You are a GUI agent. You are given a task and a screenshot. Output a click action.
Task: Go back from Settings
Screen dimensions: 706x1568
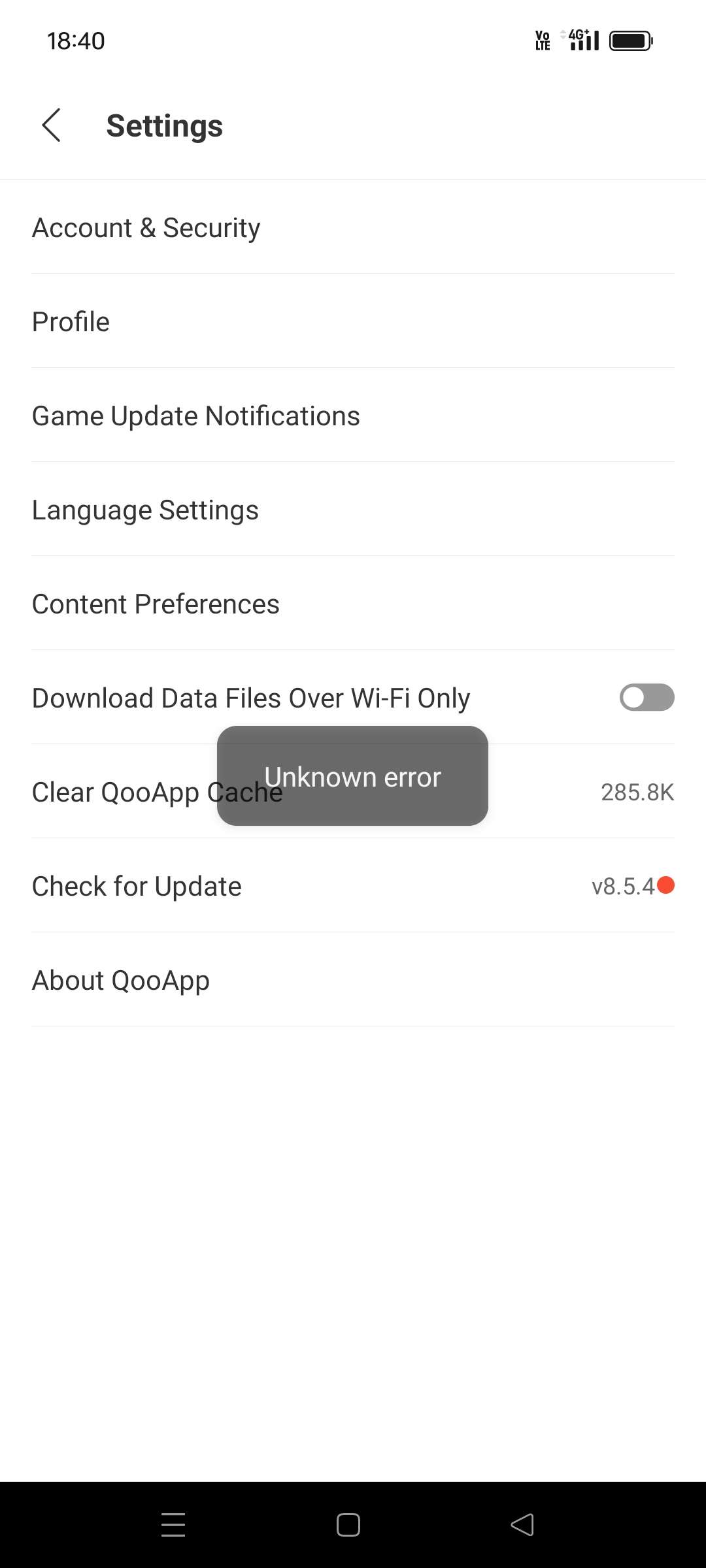pos(51,125)
